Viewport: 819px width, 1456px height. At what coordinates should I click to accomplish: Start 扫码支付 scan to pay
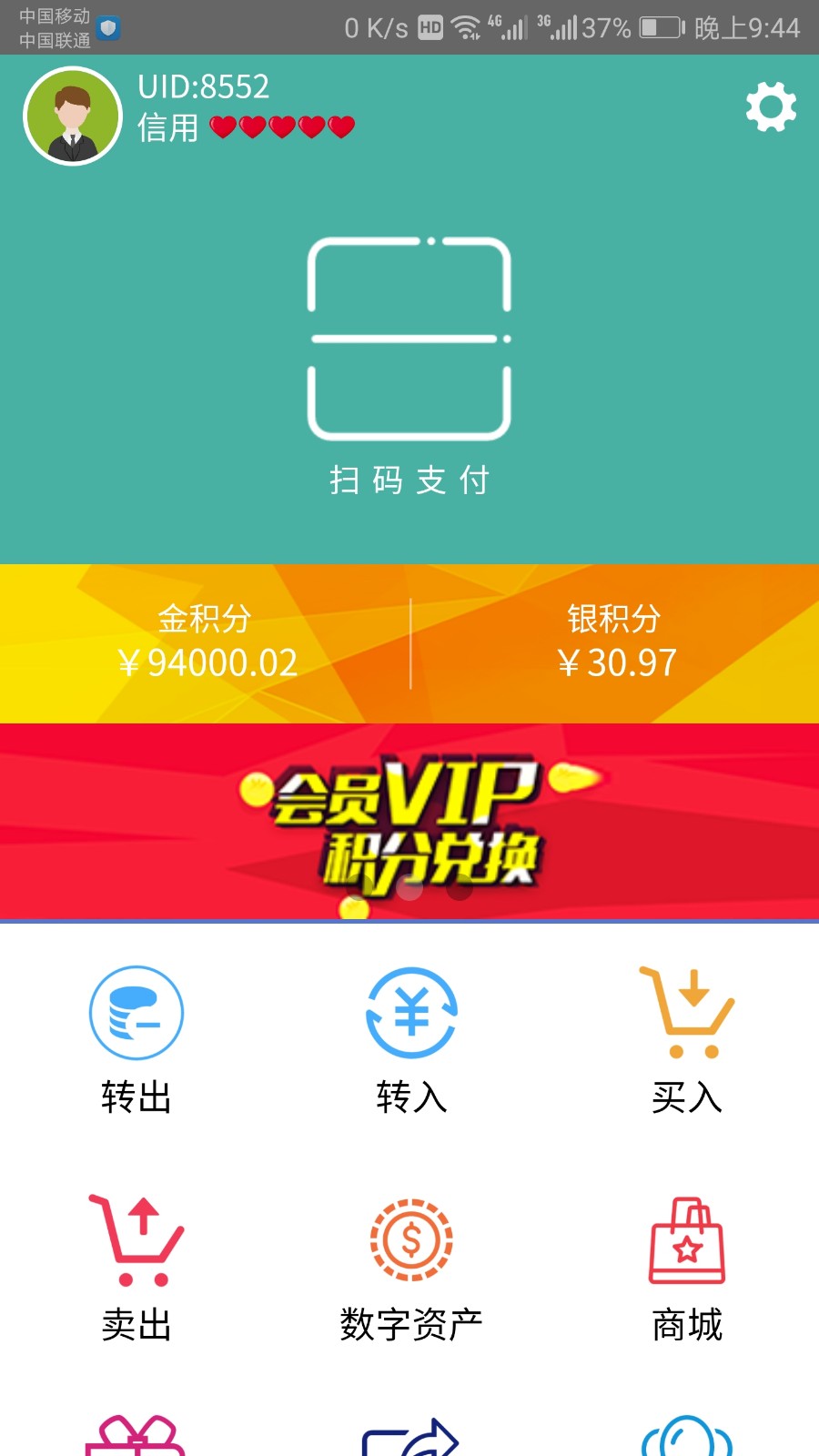409,364
